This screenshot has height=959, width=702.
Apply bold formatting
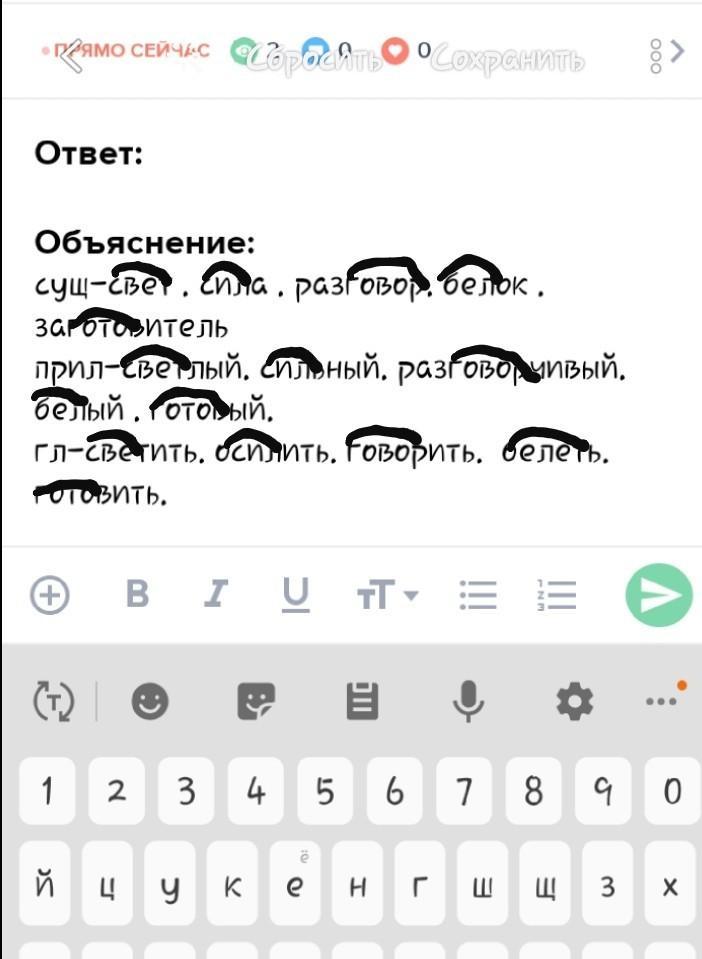[138, 595]
